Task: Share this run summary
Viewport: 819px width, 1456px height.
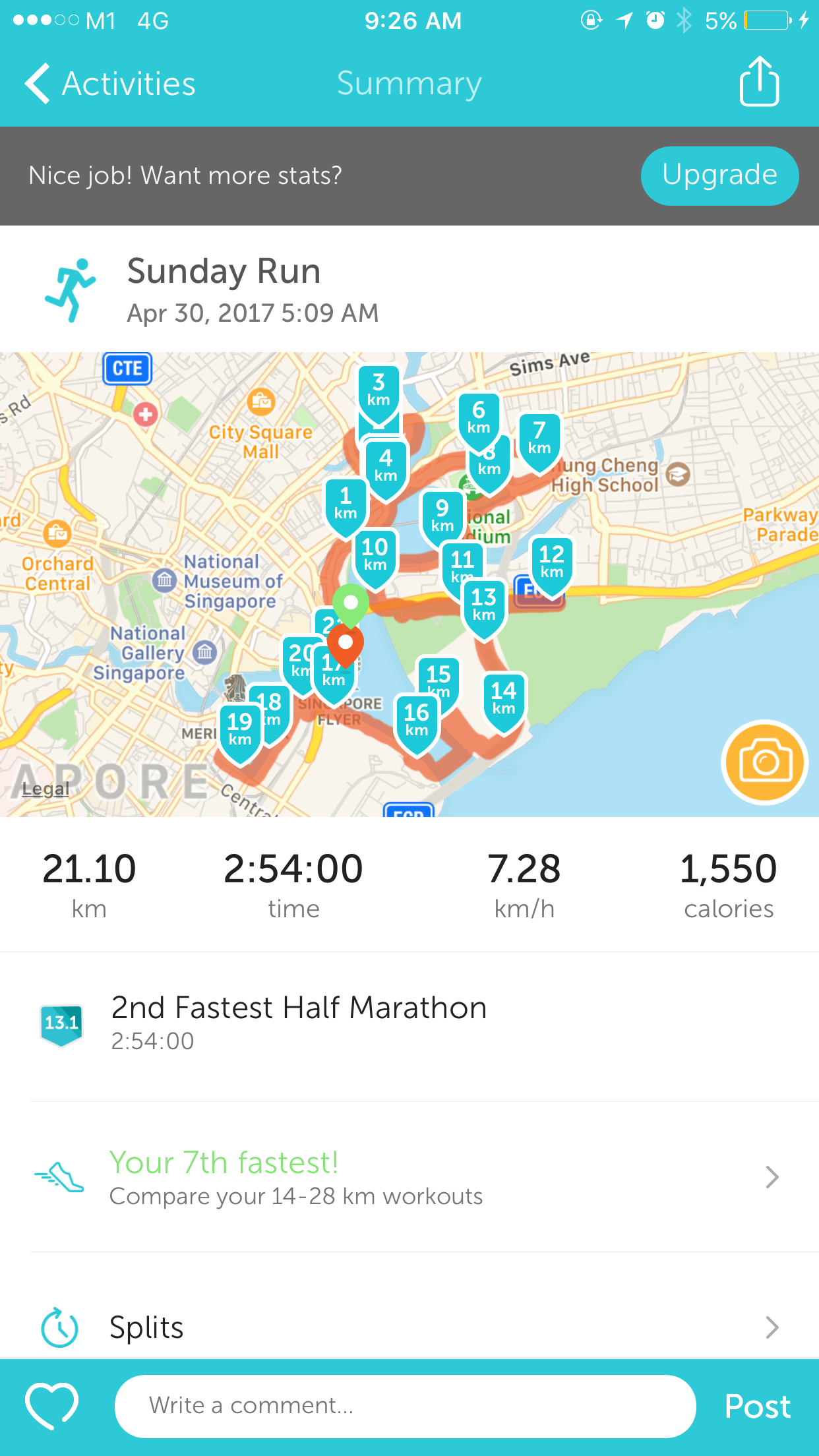Action: (759, 82)
